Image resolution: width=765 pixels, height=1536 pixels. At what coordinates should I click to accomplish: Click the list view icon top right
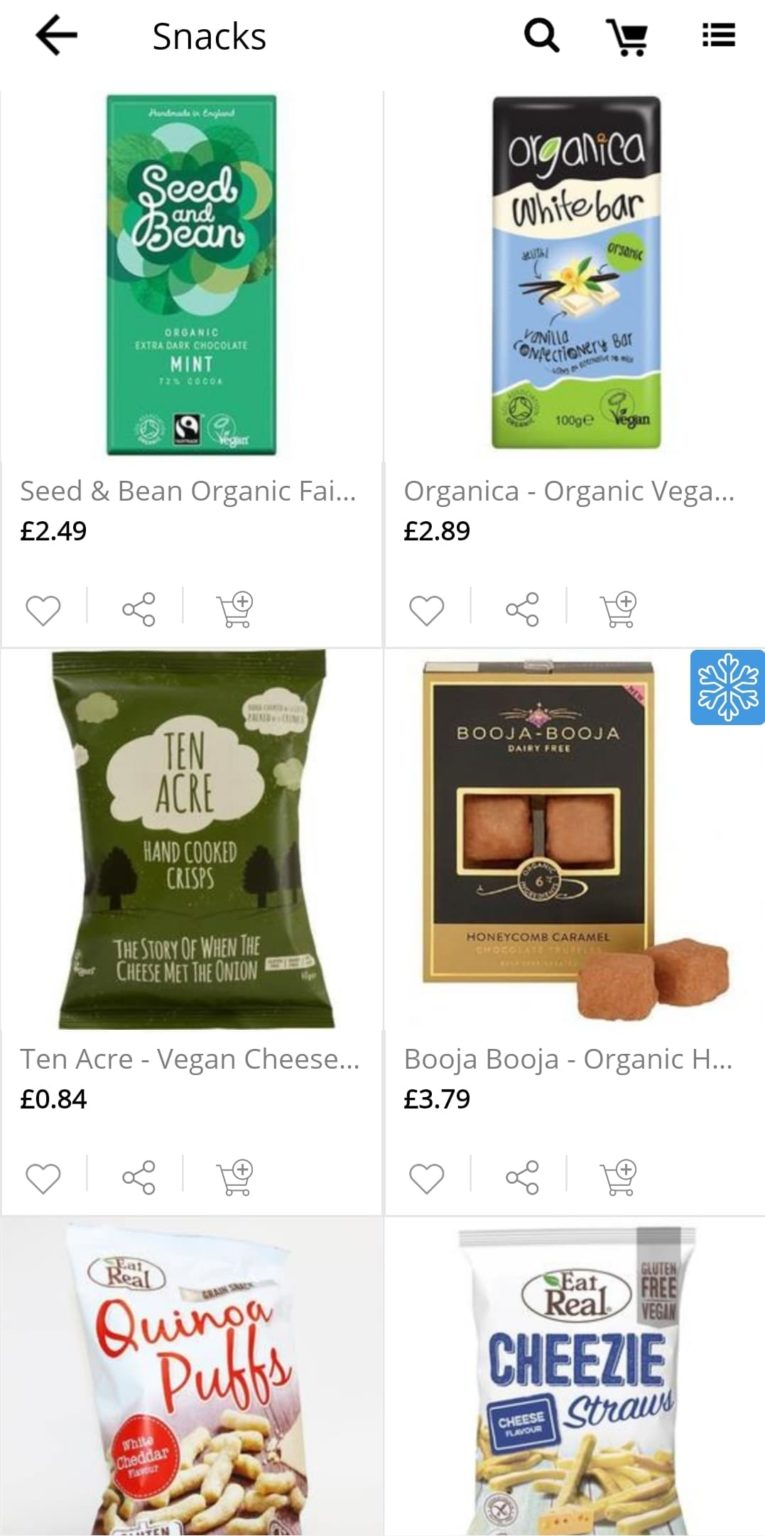[718, 35]
